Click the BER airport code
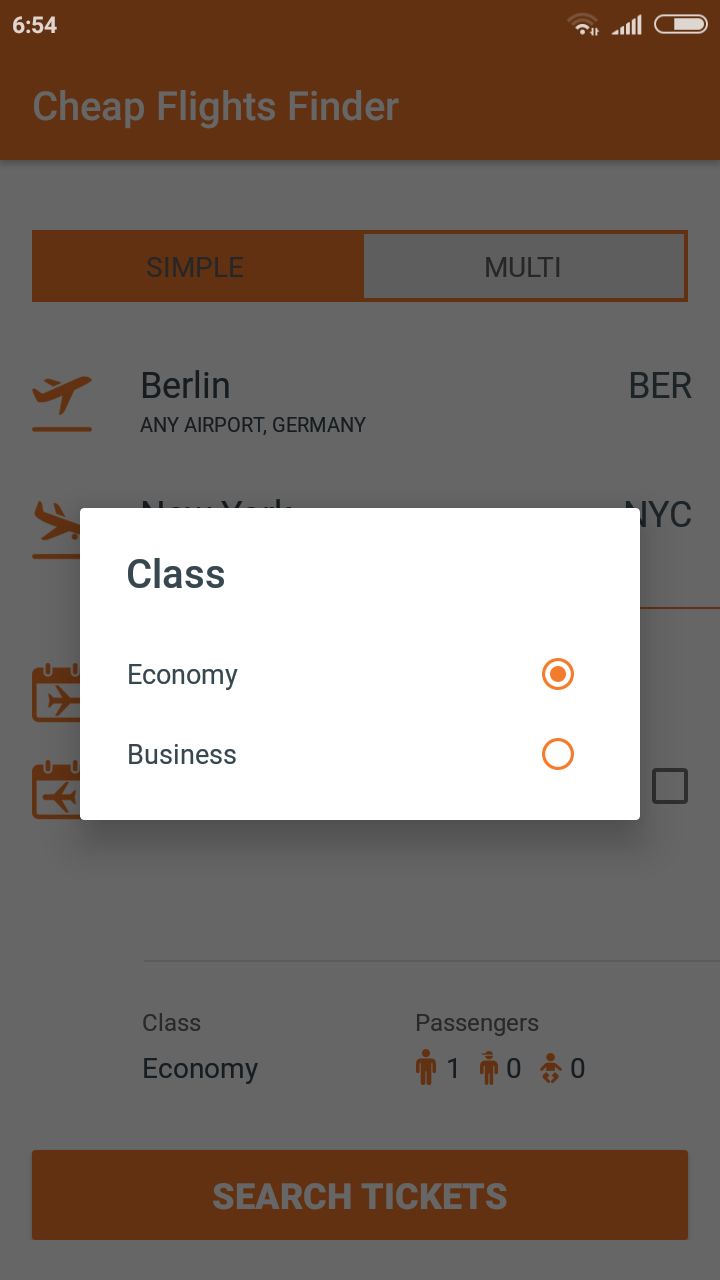720x1280 pixels. (660, 385)
